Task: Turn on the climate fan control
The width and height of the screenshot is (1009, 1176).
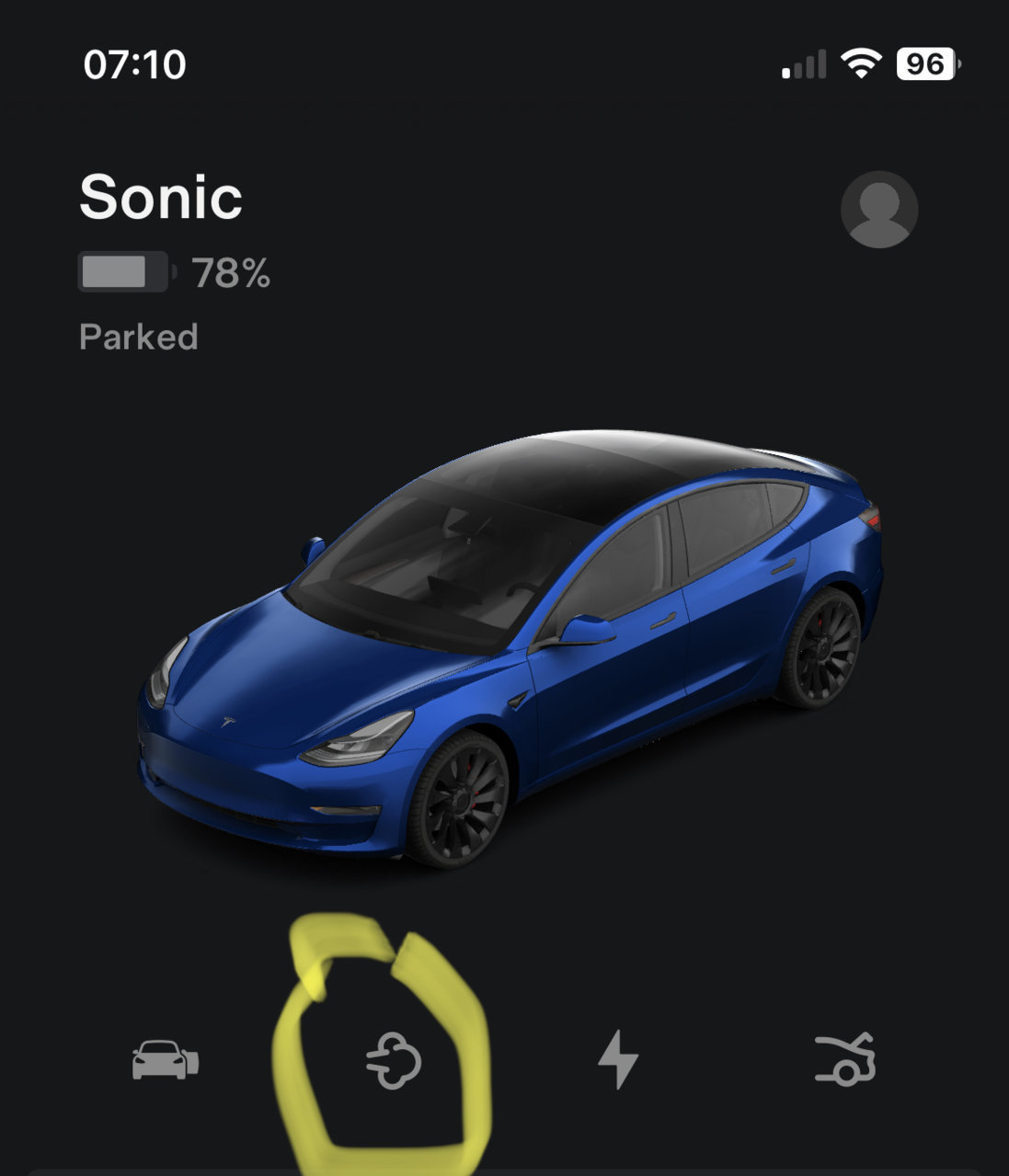Action: pos(394,1060)
